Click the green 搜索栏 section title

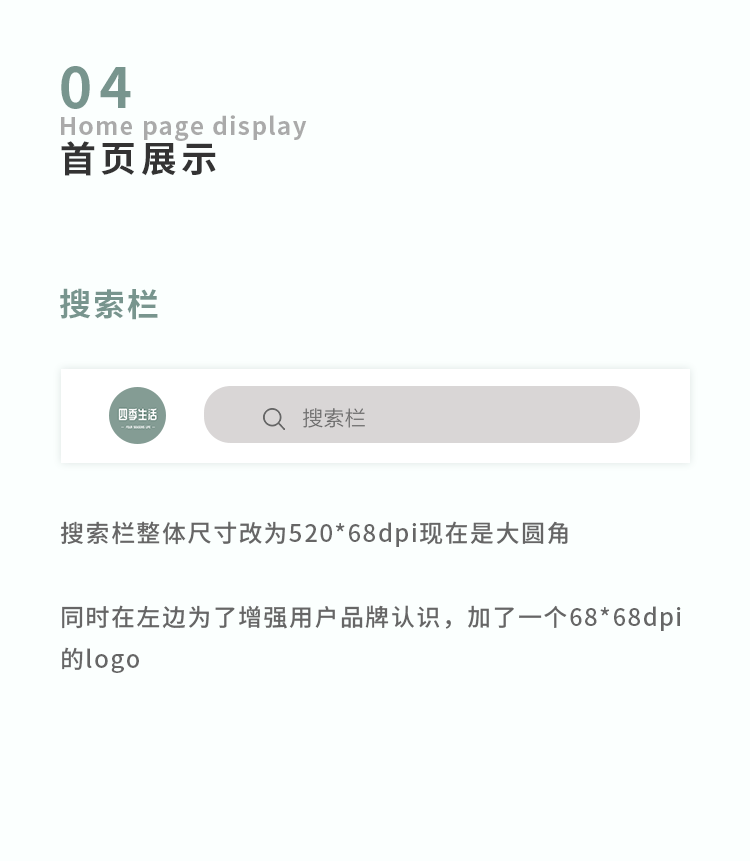click(x=109, y=304)
